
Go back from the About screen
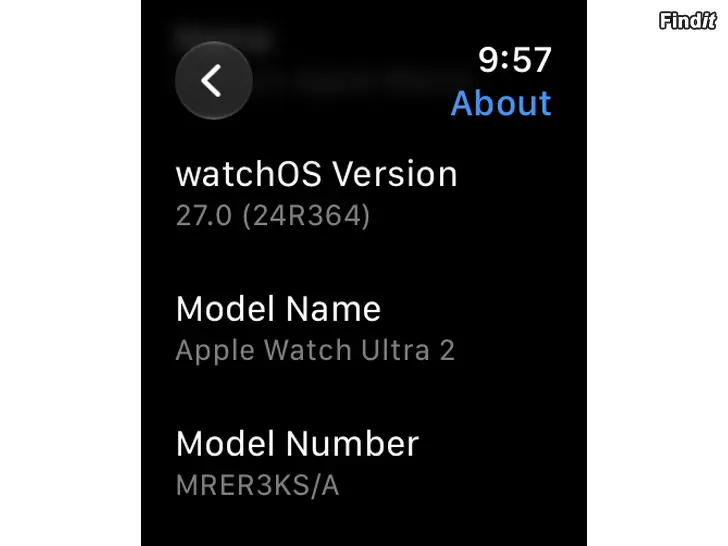[214, 81]
